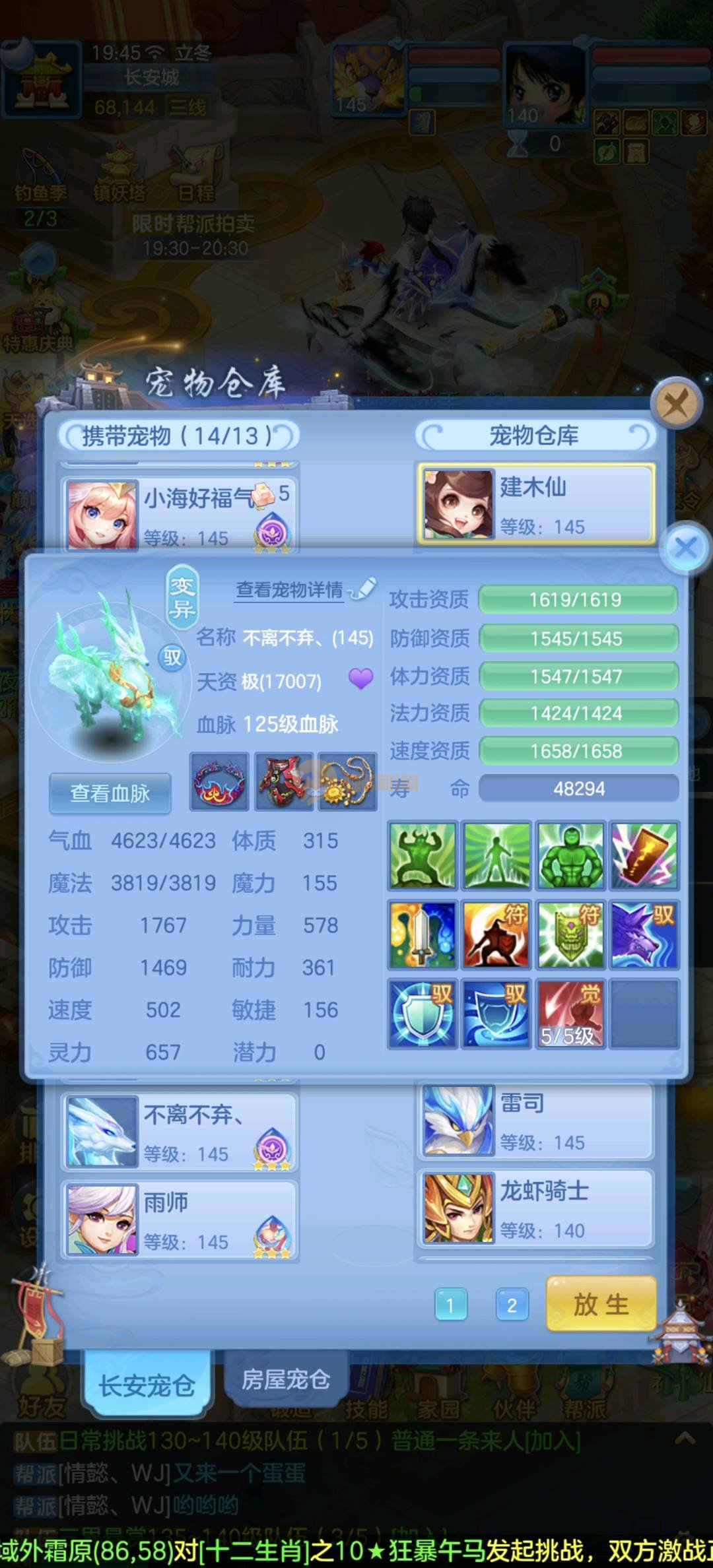Screen dimensions: 713x1568
Task: Select pet 雷司 in warehouse
Action: 535,1122
